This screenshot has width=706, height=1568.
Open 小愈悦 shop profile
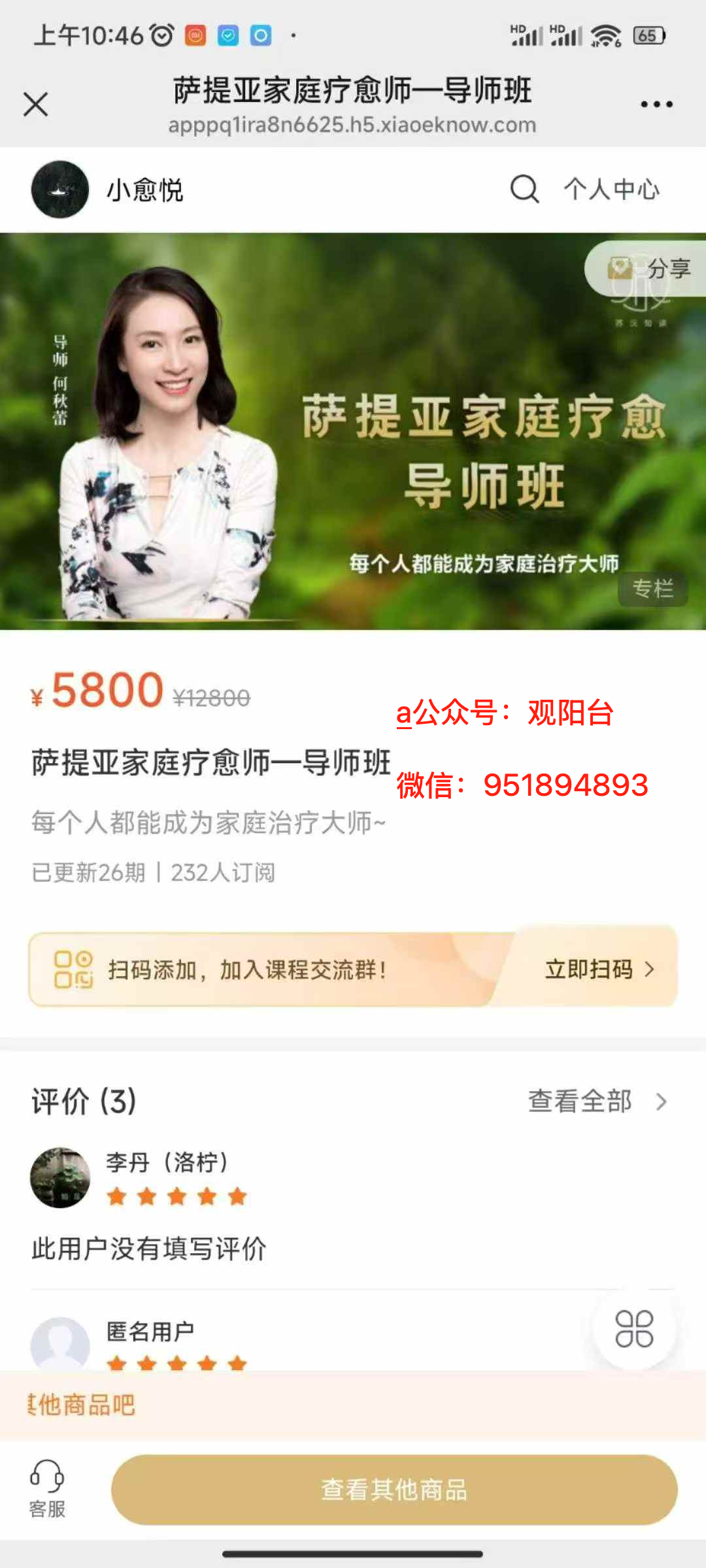point(108,190)
